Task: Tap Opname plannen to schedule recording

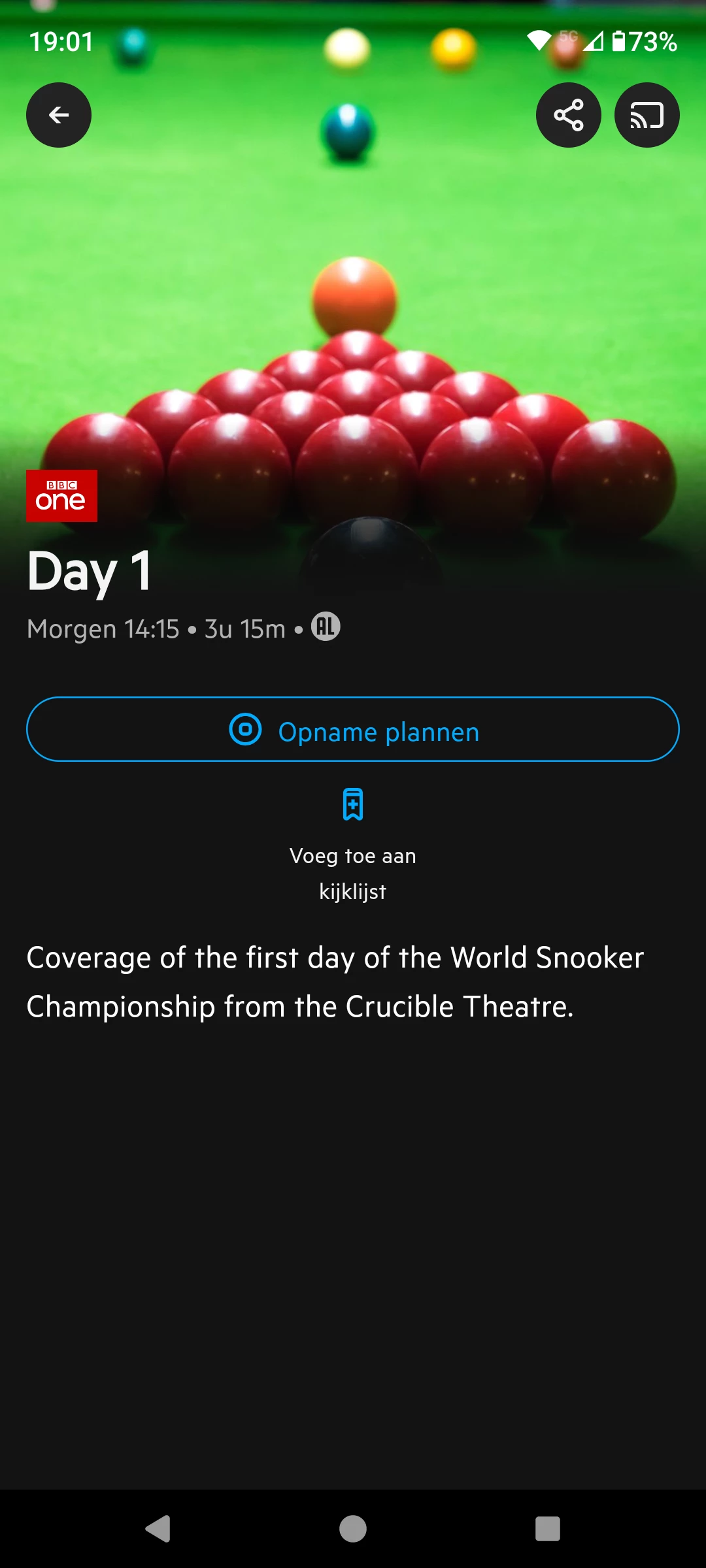Action: (353, 729)
